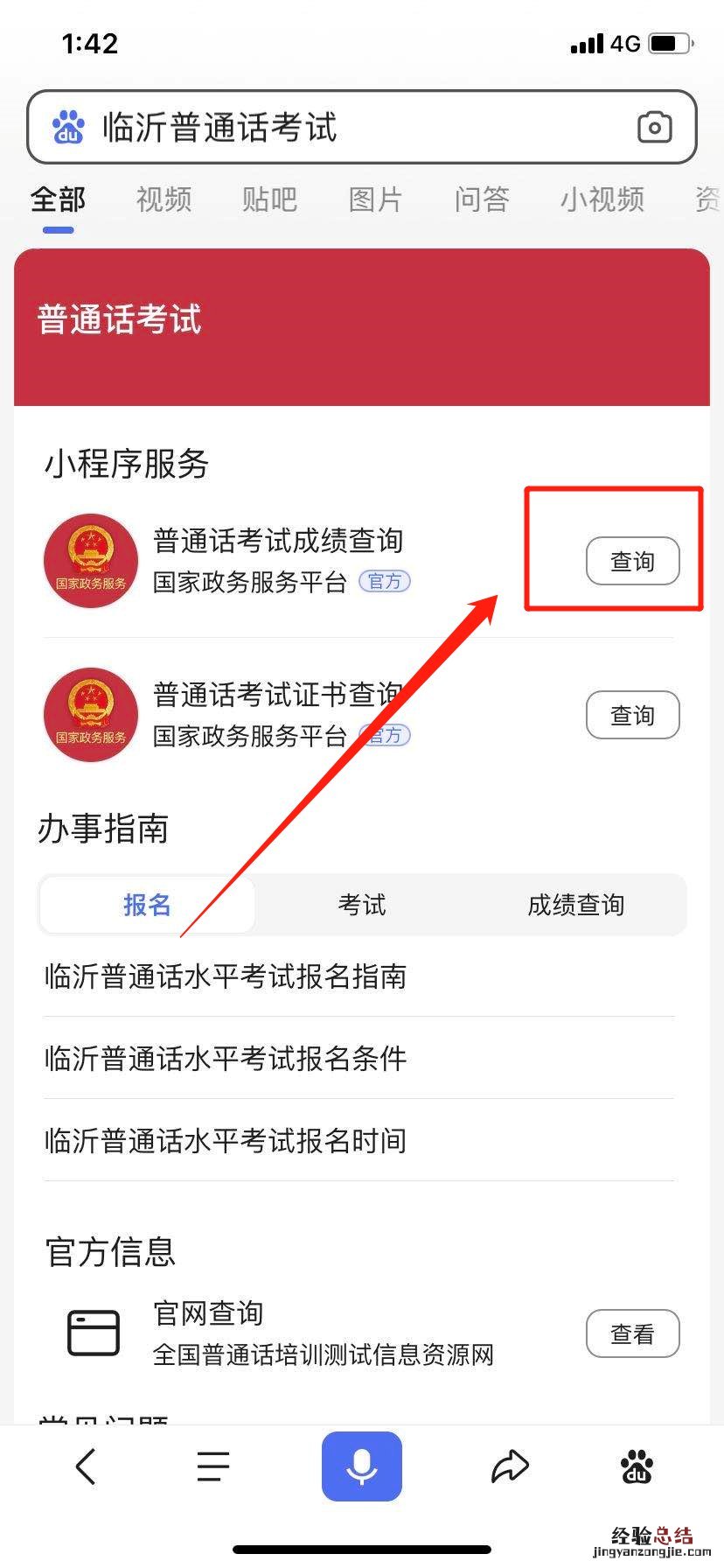This screenshot has width=724, height=1568.
Task: Open Baidu home paw icon
Action: pyautogui.click(x=637, y=1466)
